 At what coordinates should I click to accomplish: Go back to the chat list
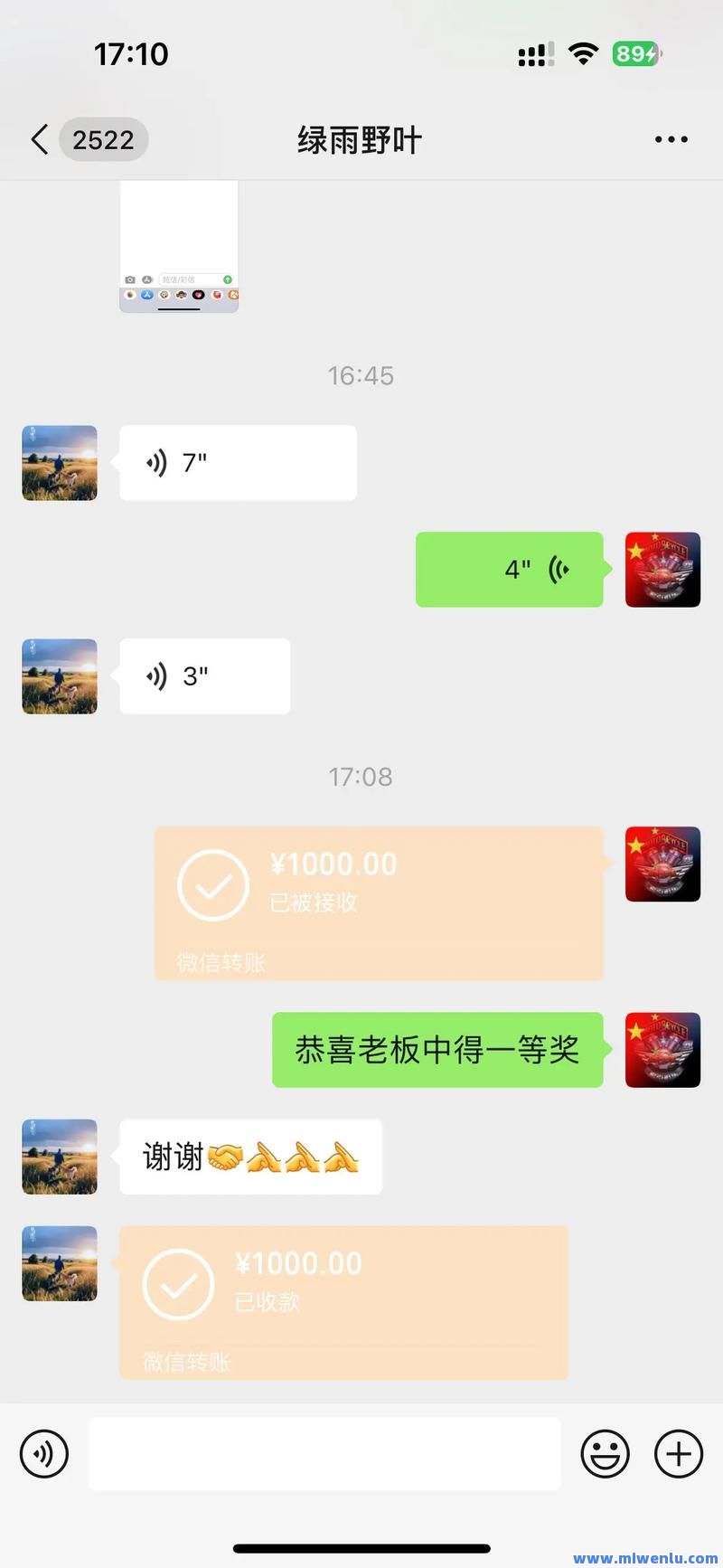click(x=40, y=140)
